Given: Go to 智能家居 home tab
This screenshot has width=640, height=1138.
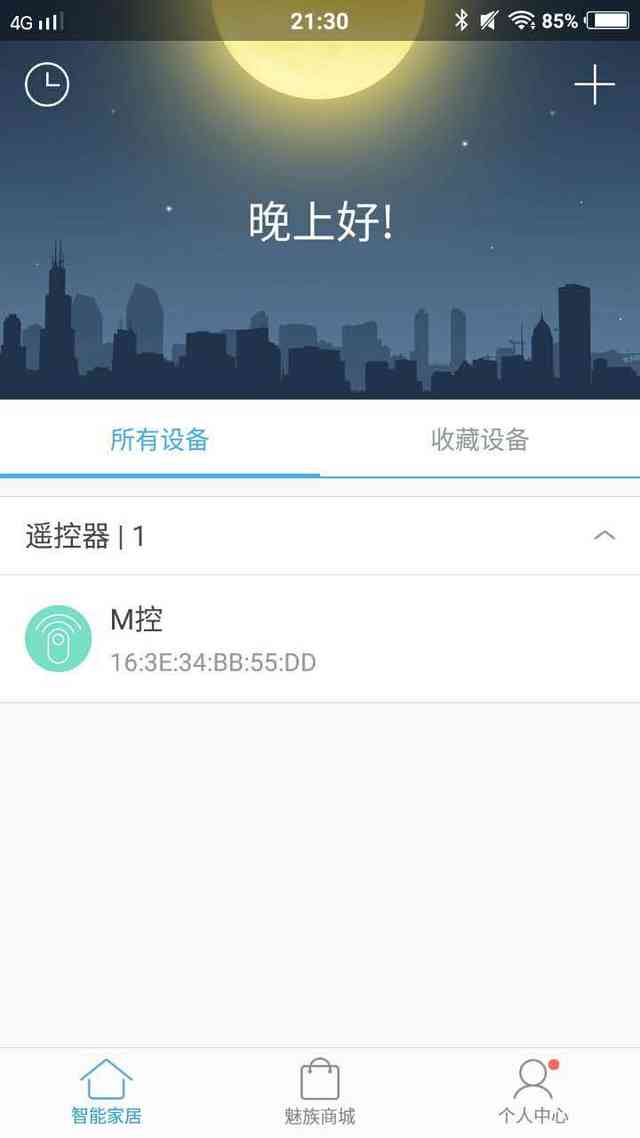Looking at the screenshot, I should click(x=106, y=1092).
